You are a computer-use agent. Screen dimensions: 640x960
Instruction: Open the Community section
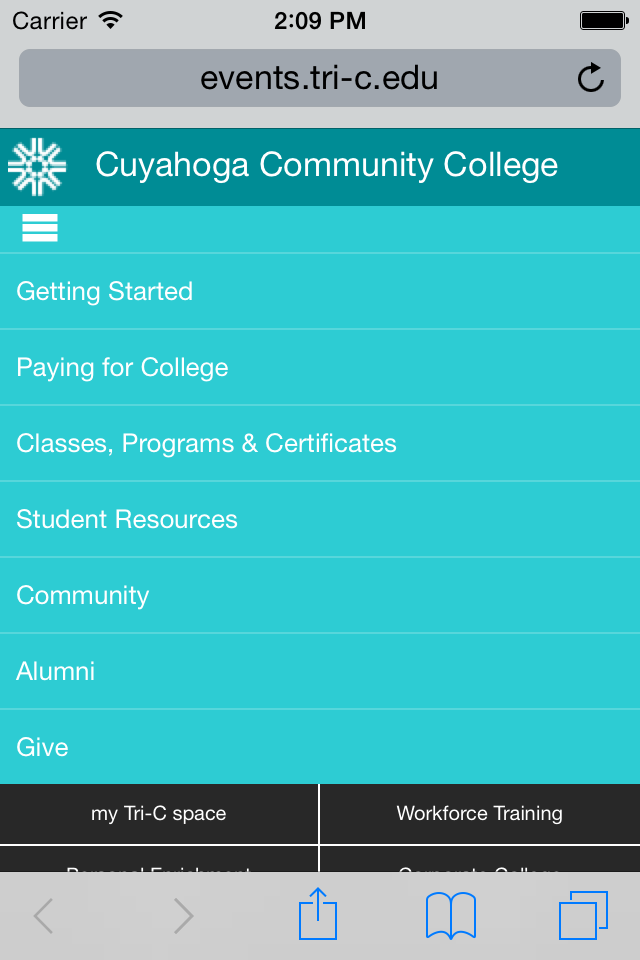pyautogui.click(x=83, y=595)
